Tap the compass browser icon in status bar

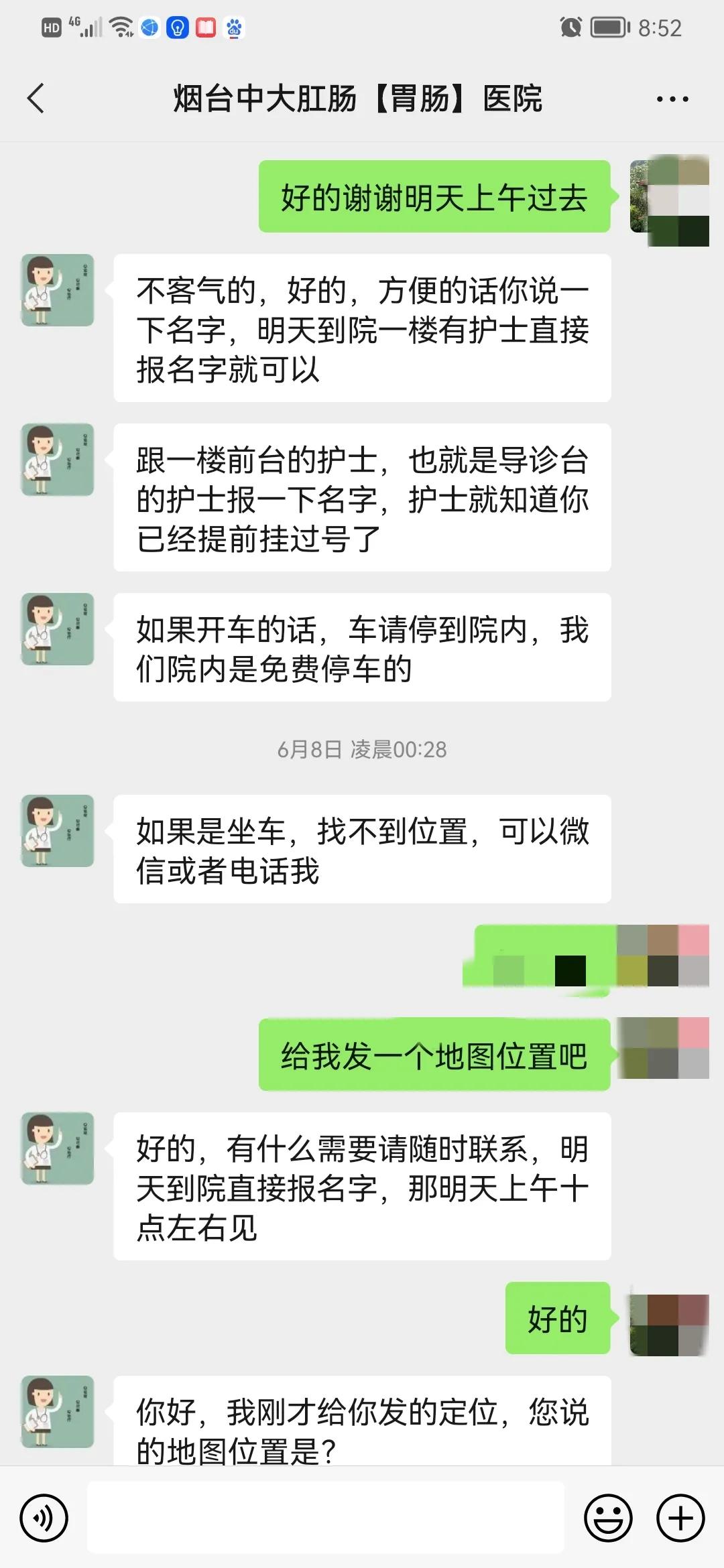(149, 28)
